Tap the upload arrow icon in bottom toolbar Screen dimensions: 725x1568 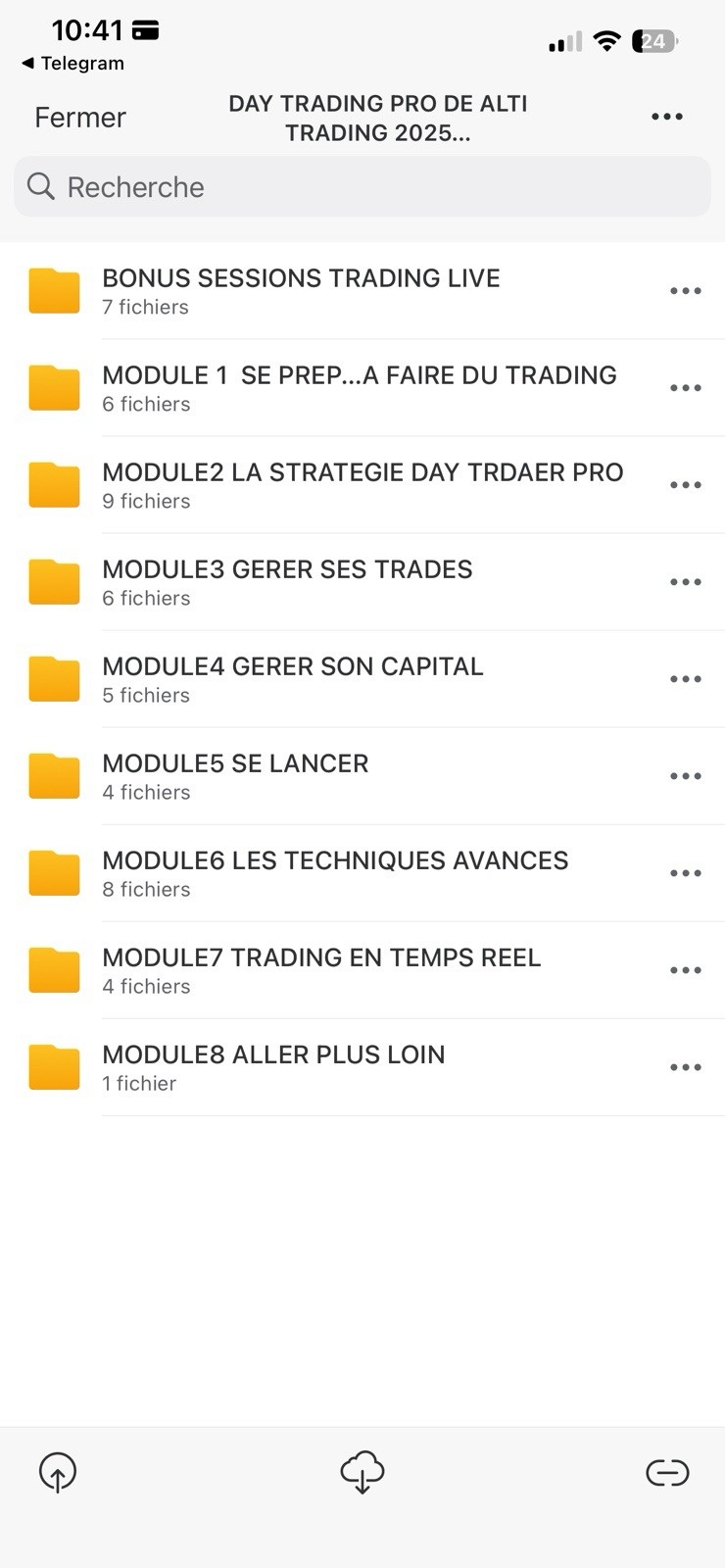(58, 1471)
